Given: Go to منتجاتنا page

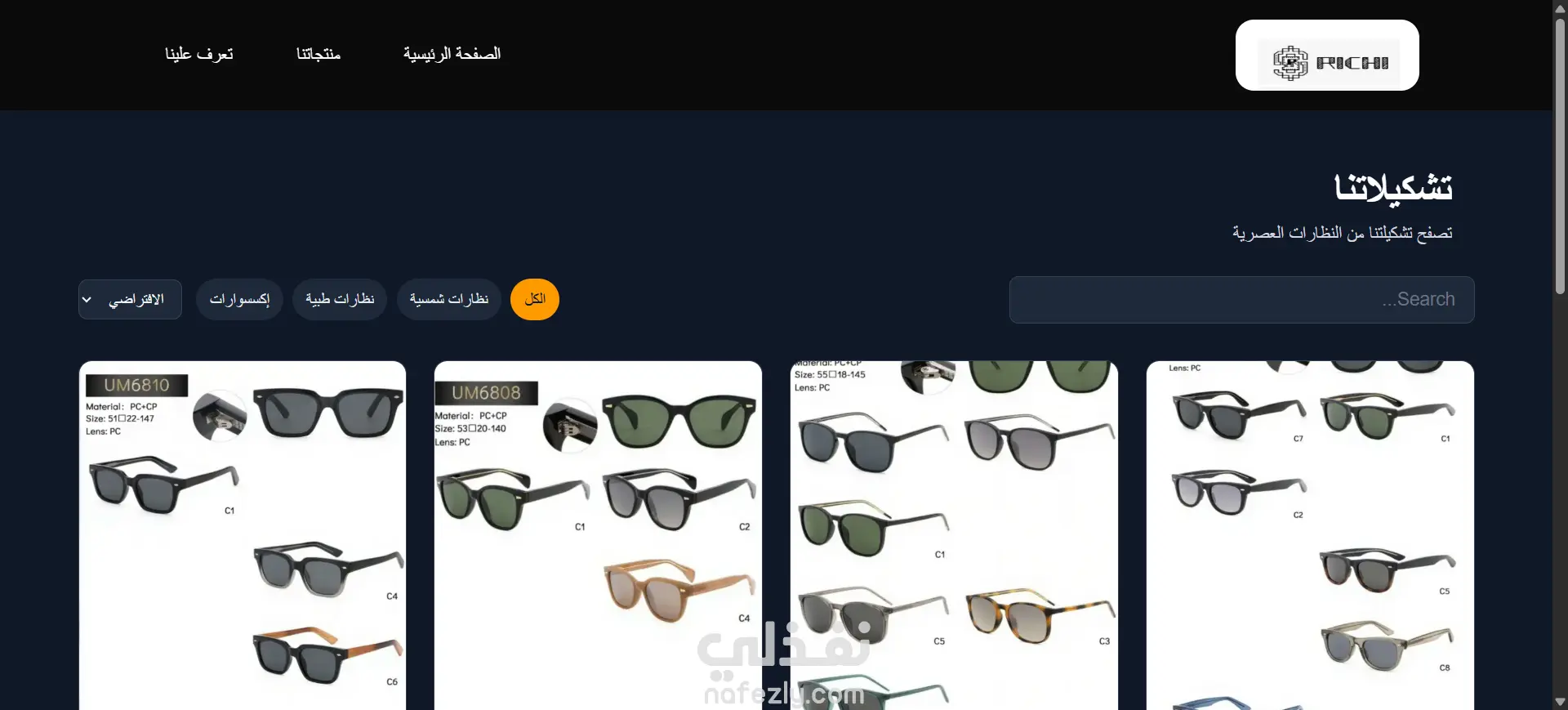Looking at the screenshot, I should click(318, 54).
